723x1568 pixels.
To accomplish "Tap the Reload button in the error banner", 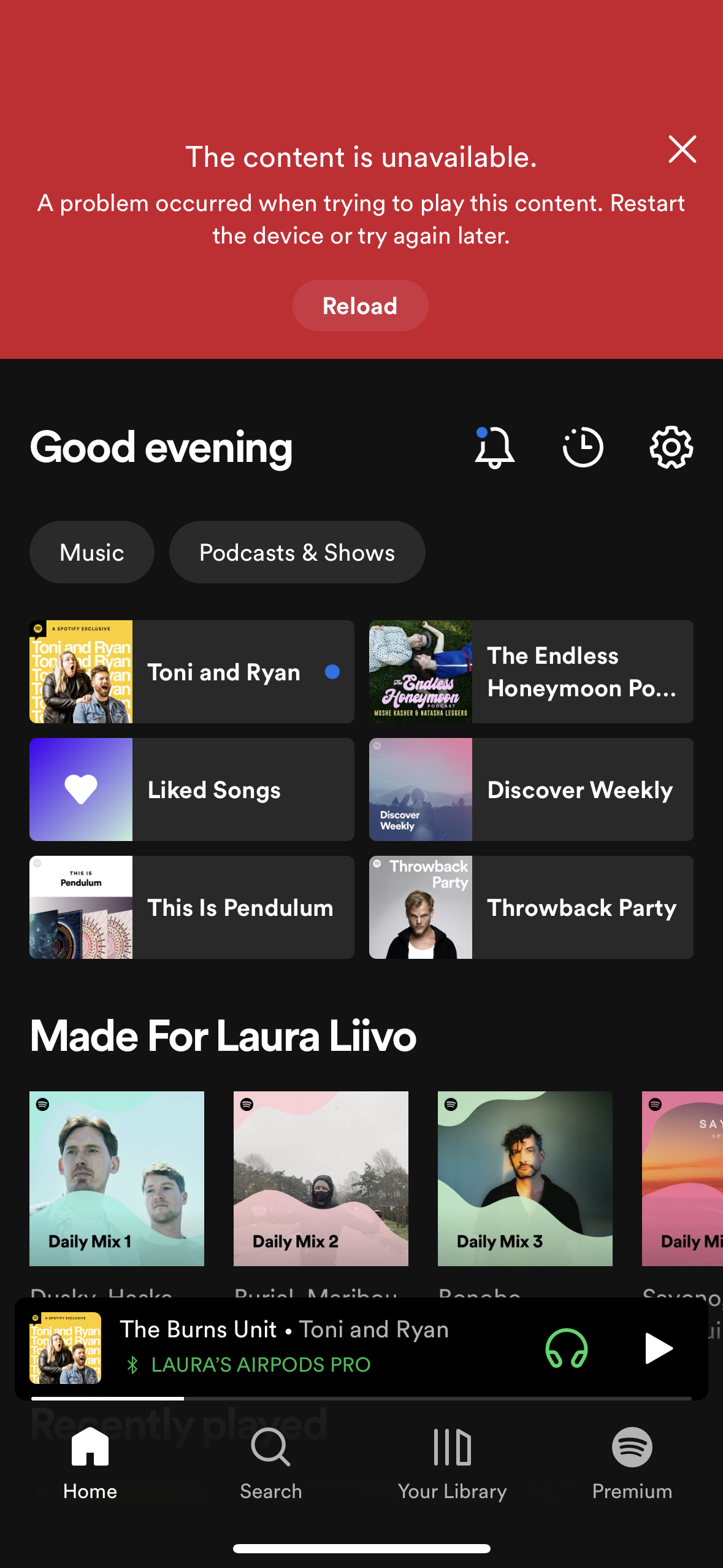I will coord(360,306).
